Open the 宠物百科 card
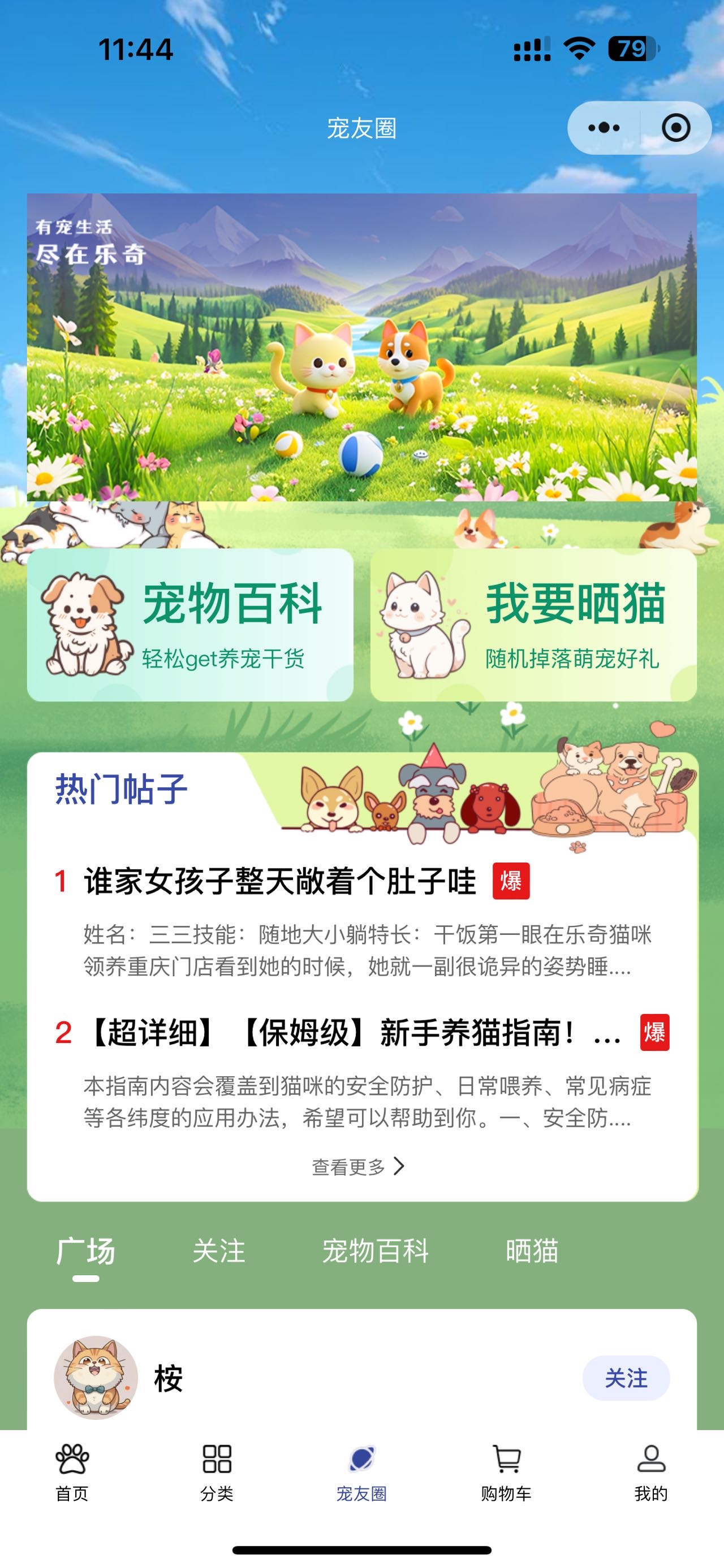724x1568 pixels. pyautogui.click(x=190, y=625)
